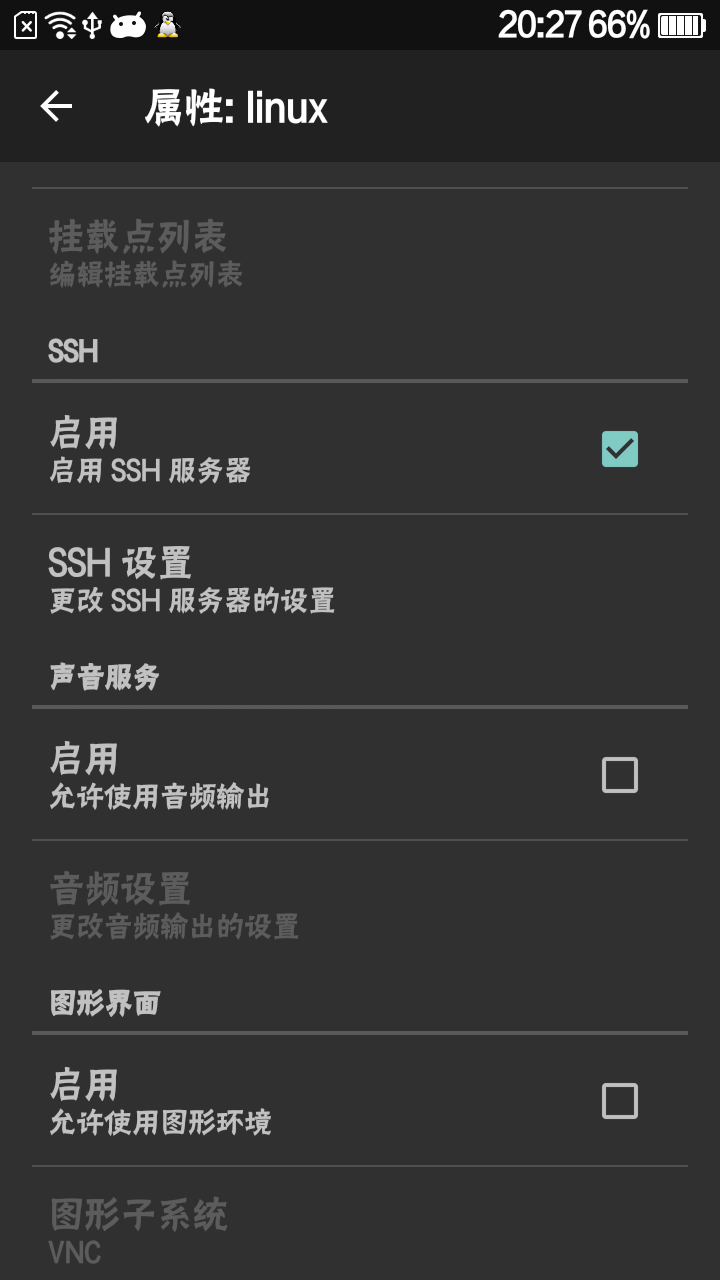Enable the graphical environment checkbox

[619, 1101]
